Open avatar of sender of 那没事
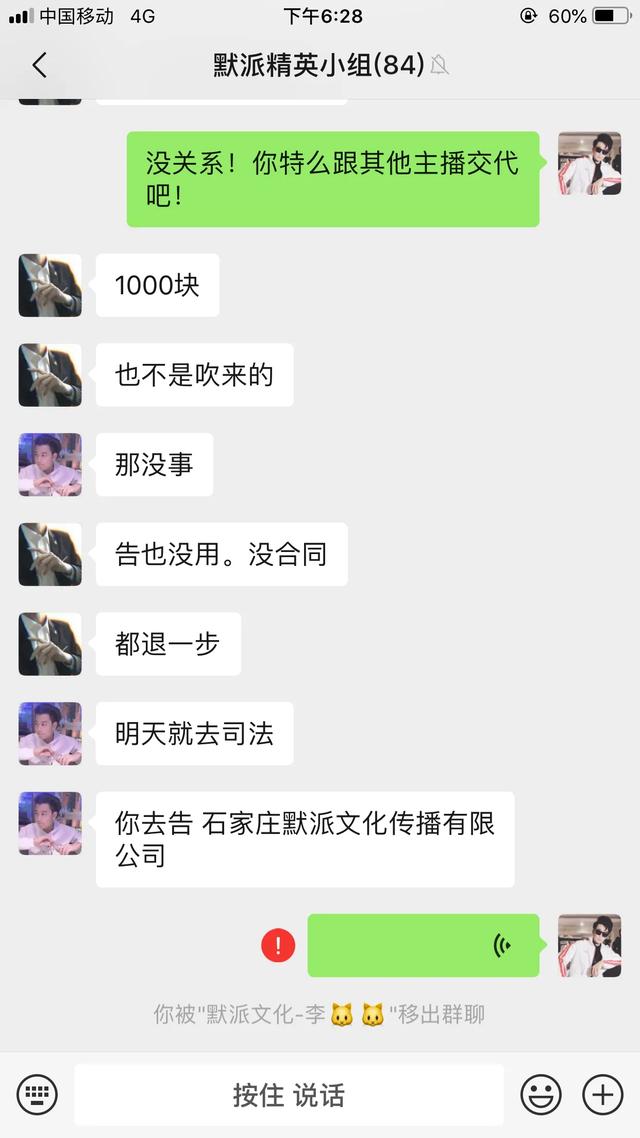The height and width of the screenshot is (1138, 640). tap(50, 464)
